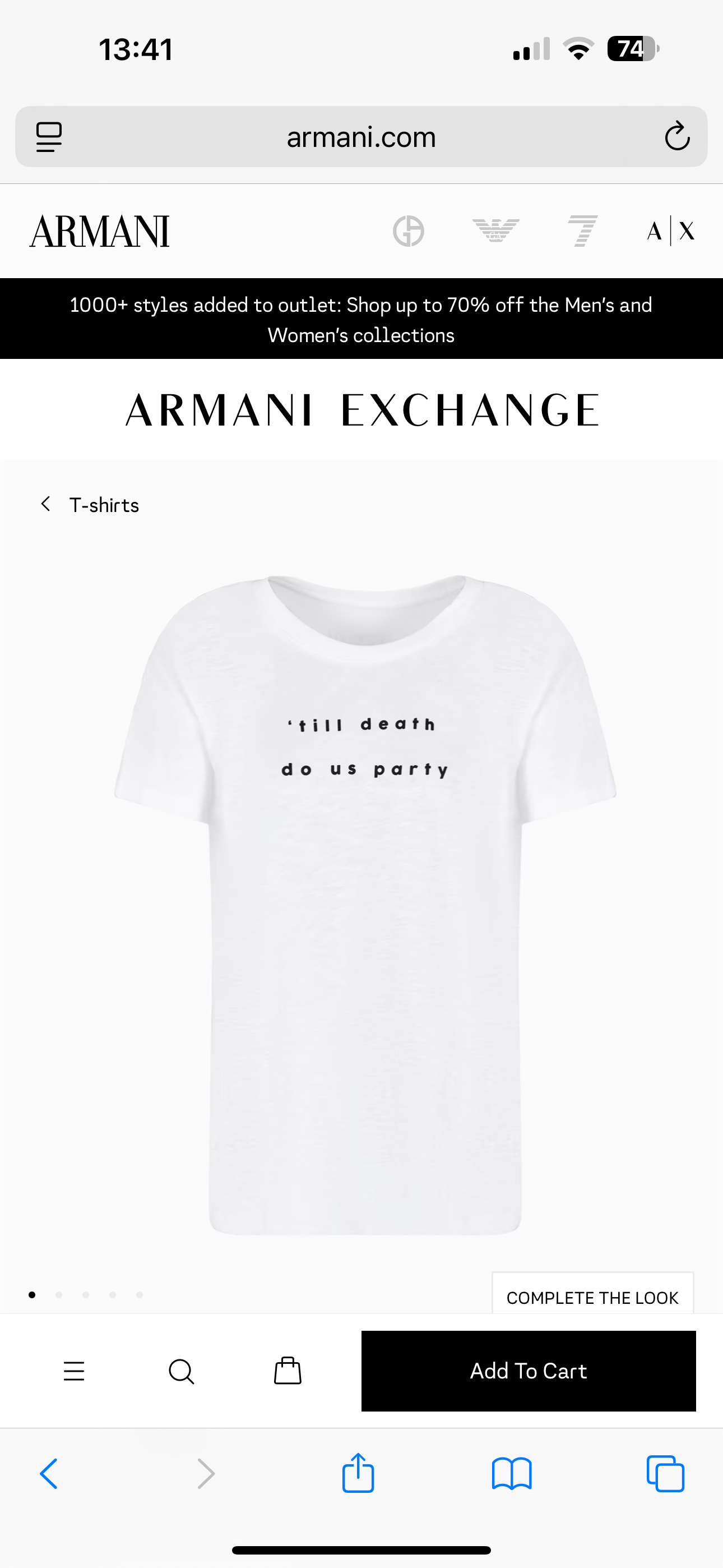Open the Armani home logo

click(x=99, y=231)
